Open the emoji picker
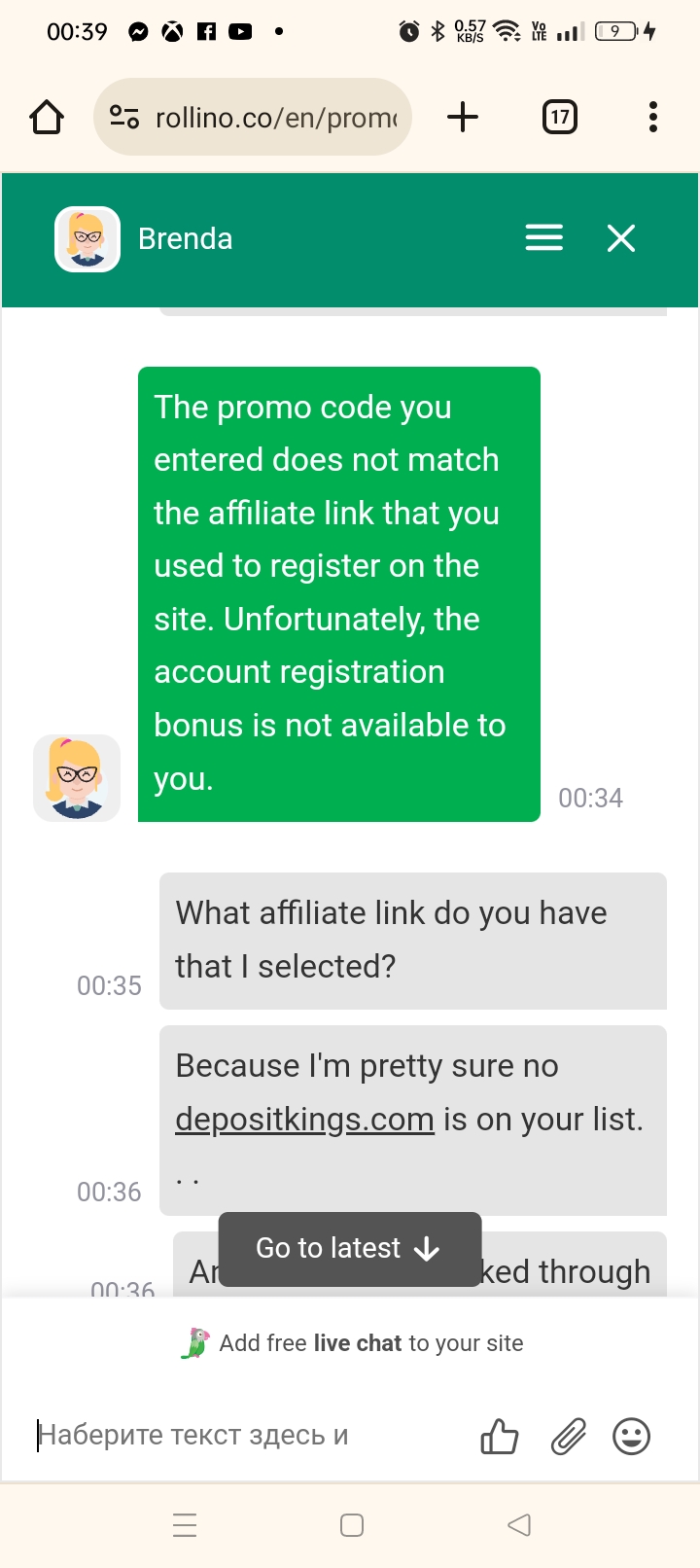The image size is (700, 1568). (x=632, y=1436)
